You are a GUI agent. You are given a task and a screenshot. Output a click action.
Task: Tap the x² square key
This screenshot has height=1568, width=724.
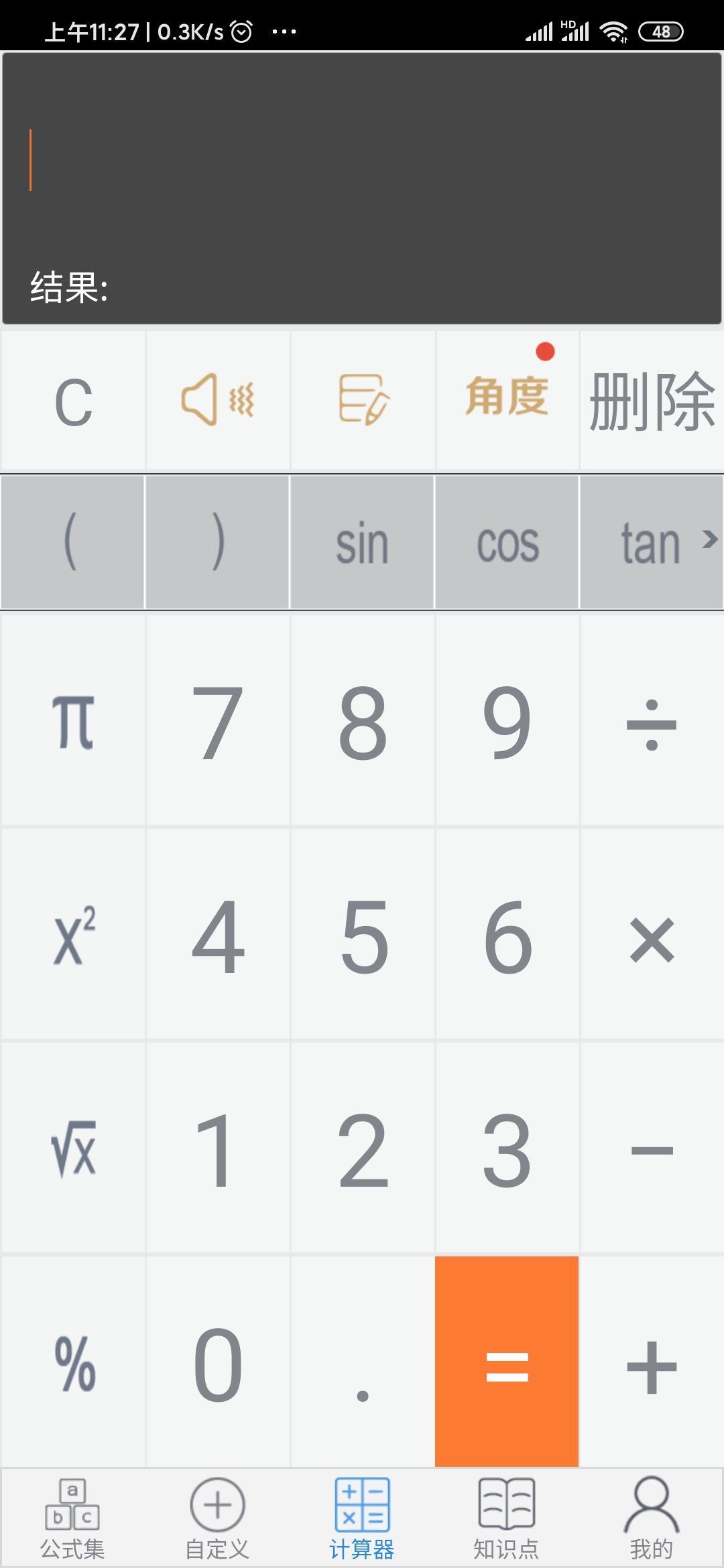click(x=73, y=935)
